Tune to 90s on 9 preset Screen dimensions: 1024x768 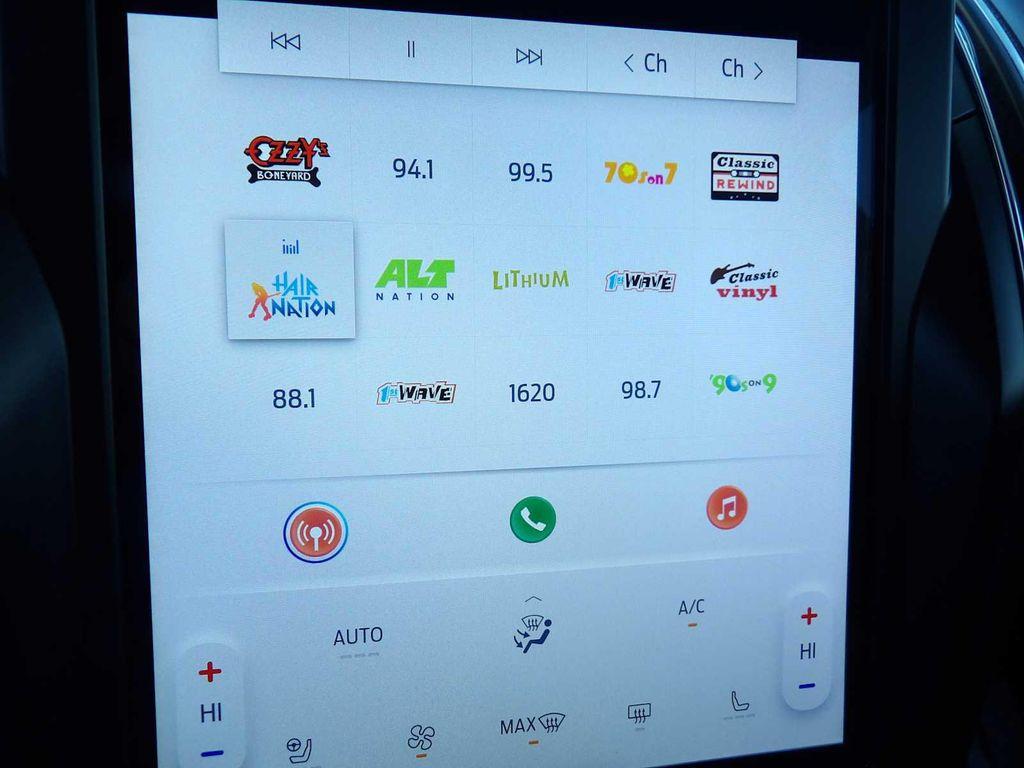[742, 385]
